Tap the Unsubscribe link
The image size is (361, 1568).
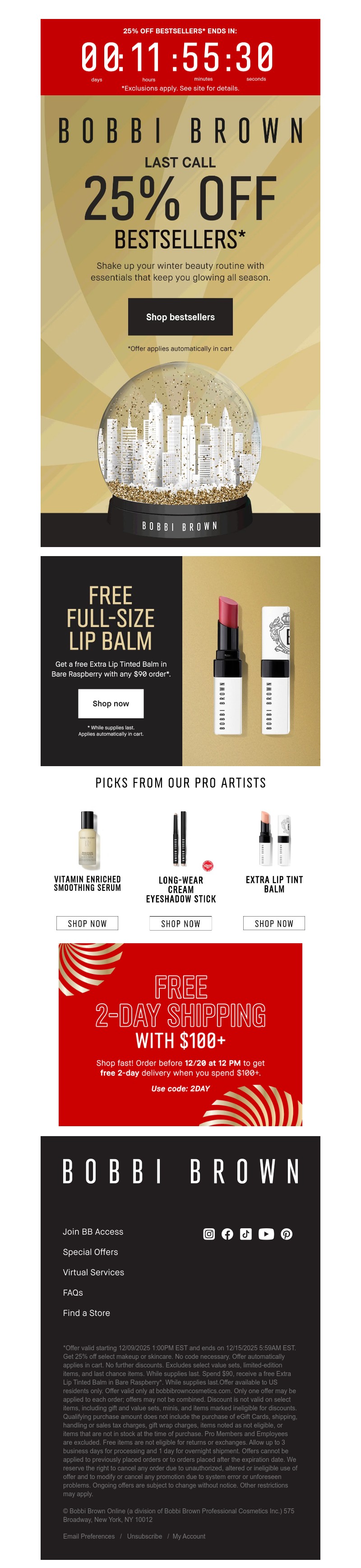[145, 1536]
